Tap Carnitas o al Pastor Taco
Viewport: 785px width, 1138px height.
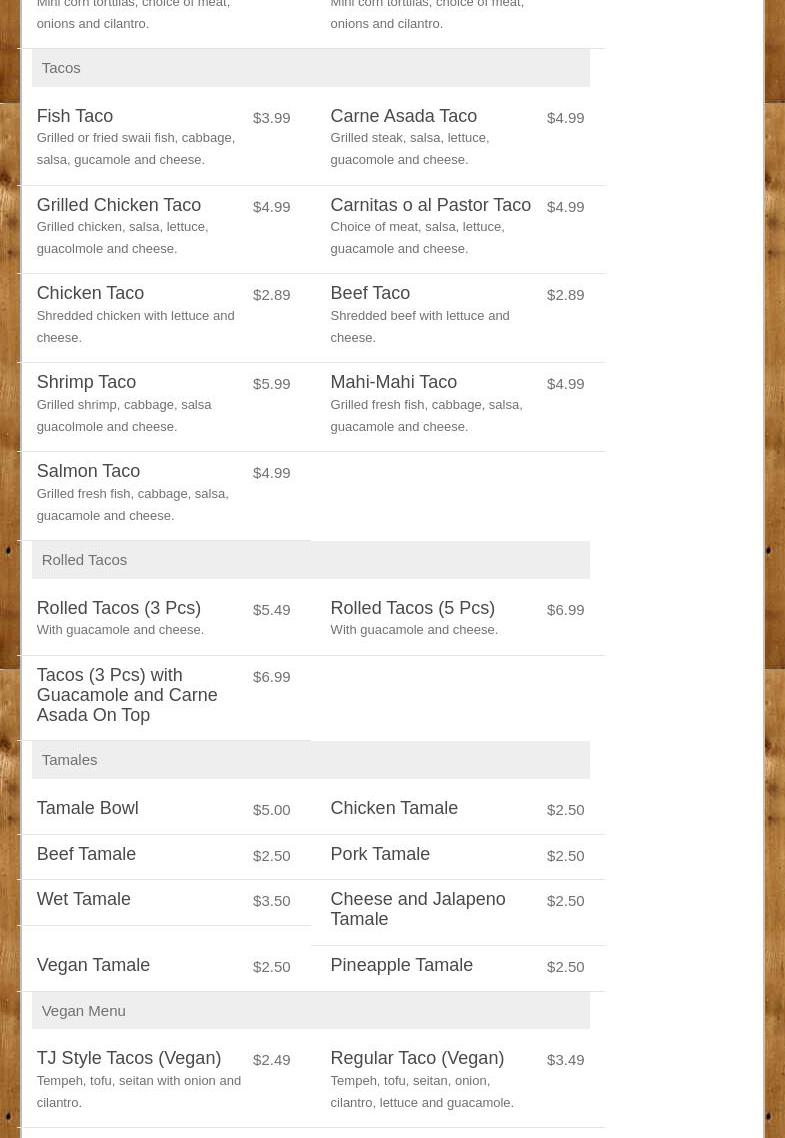(x=430, y=205)
